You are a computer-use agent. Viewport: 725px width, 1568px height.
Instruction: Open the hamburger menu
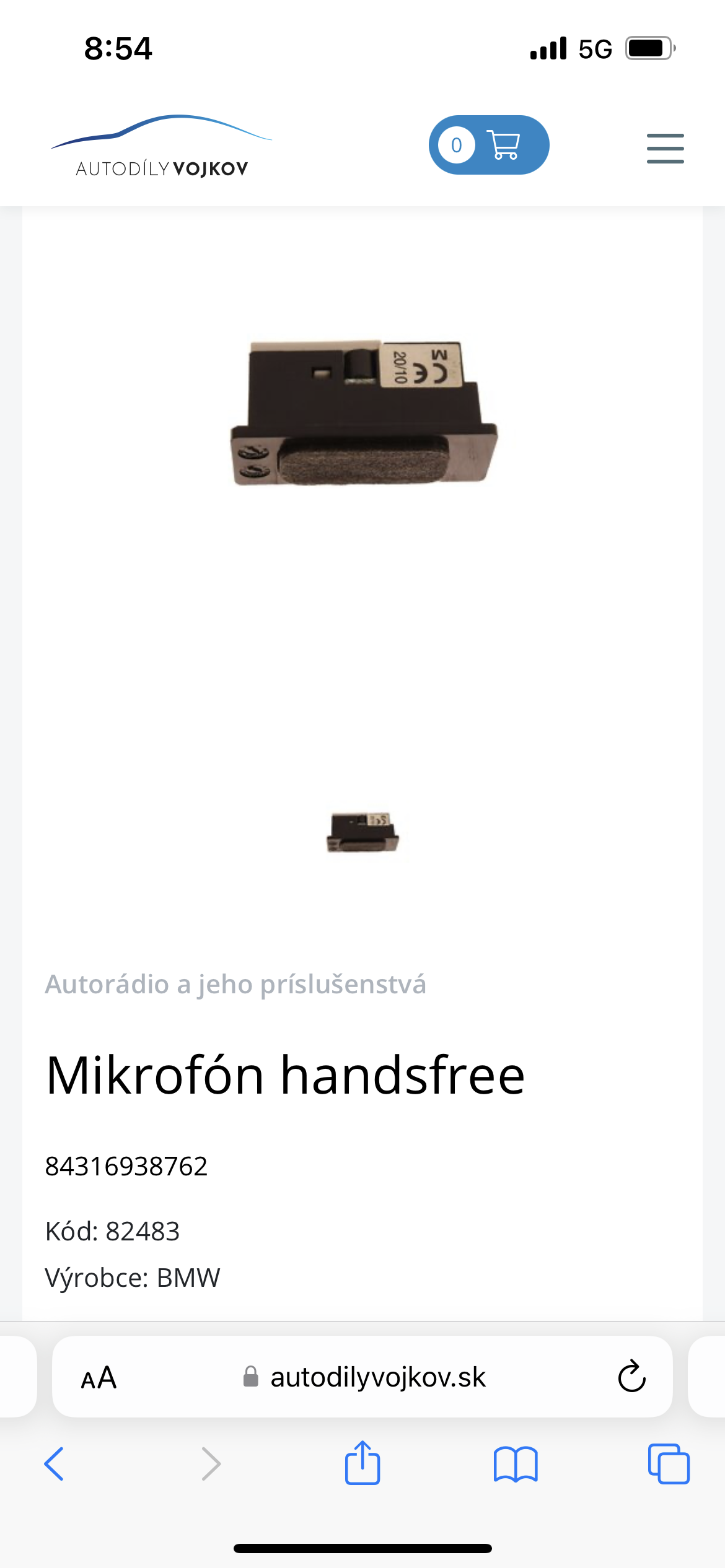coord(665,149)
